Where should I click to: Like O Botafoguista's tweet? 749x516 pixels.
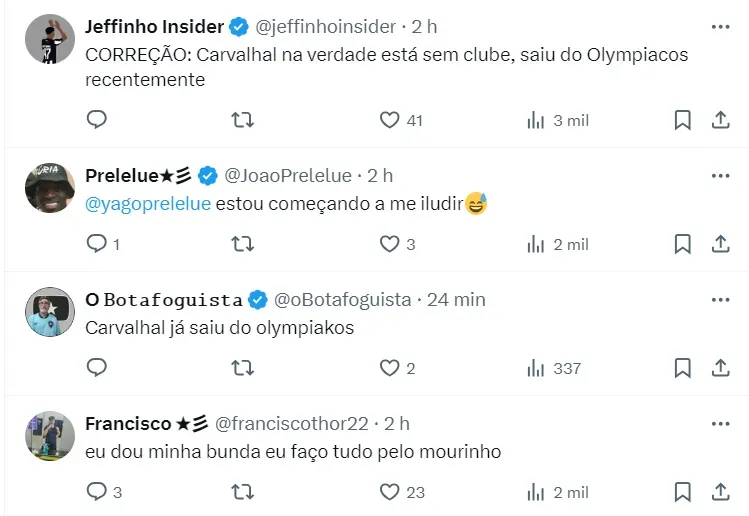390,368
